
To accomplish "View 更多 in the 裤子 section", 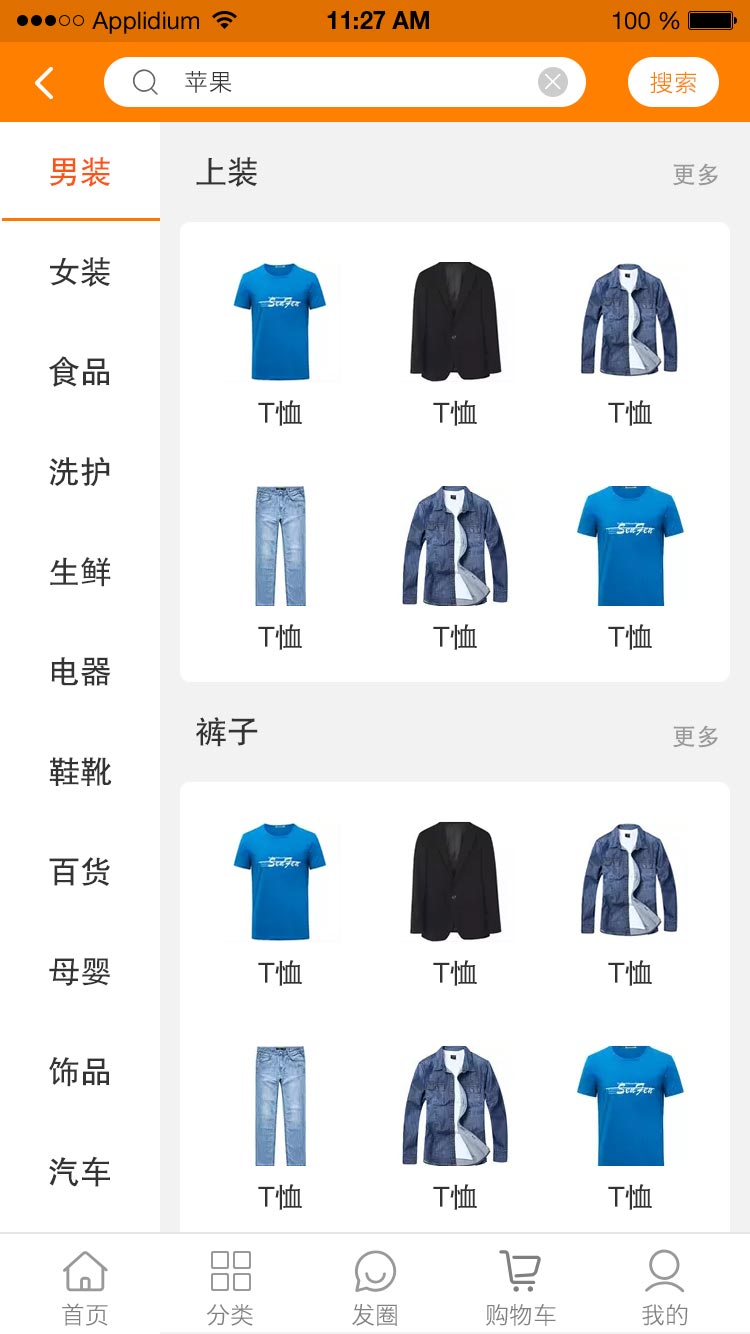I will point(695,737).
